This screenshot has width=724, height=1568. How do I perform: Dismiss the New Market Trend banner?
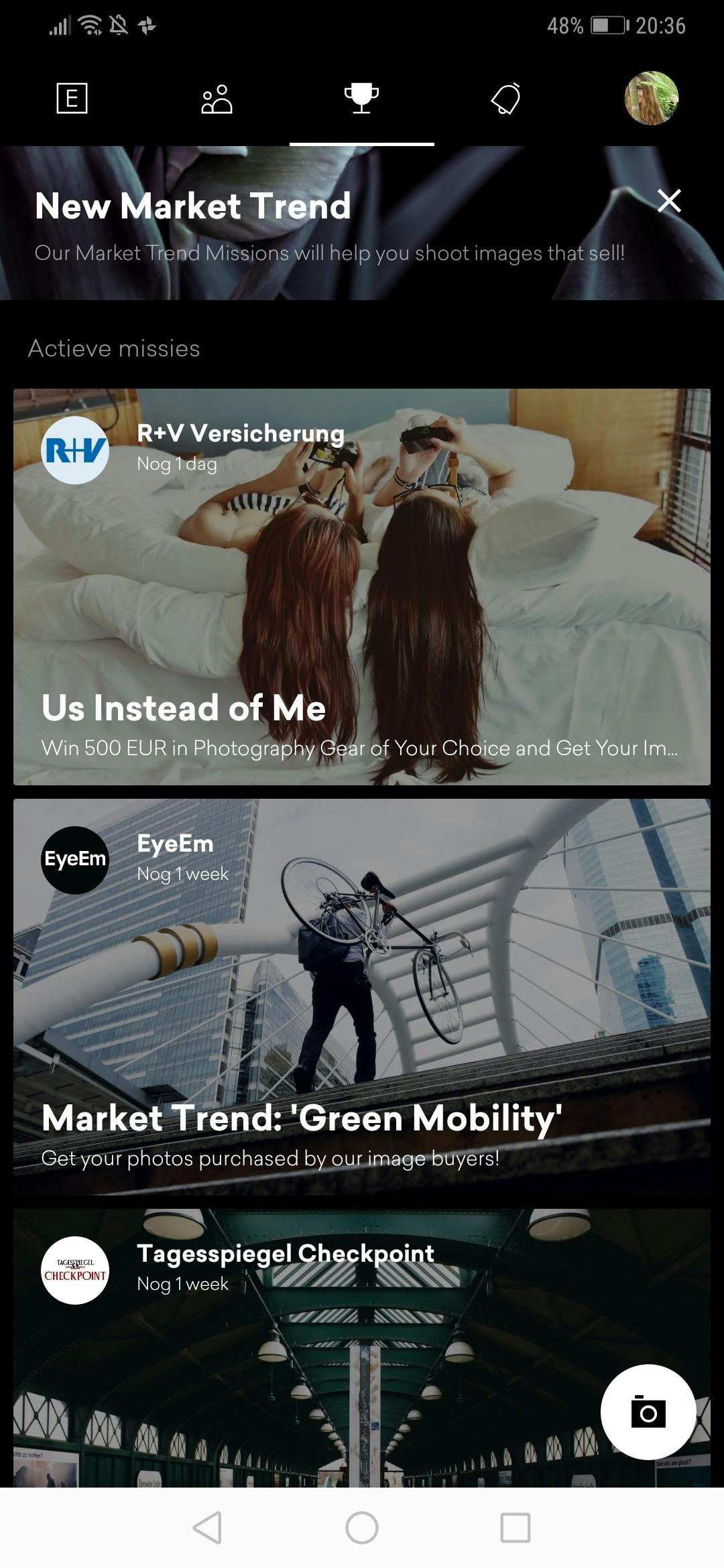pyautogui.click(x=670, y=201)
